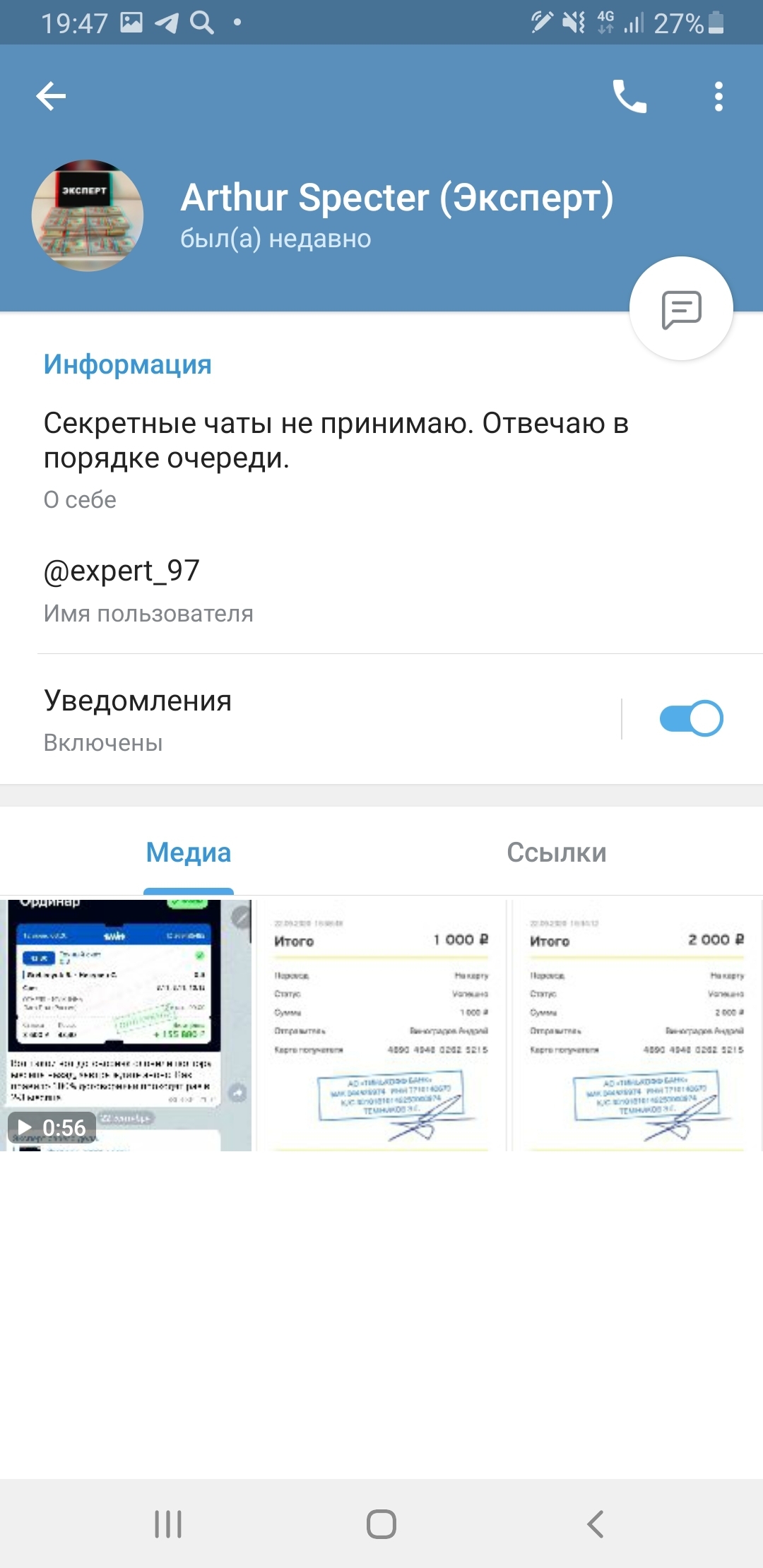Toggle the notifications switch off
Screen dimensions: 763x1568
tap(691, 718)
